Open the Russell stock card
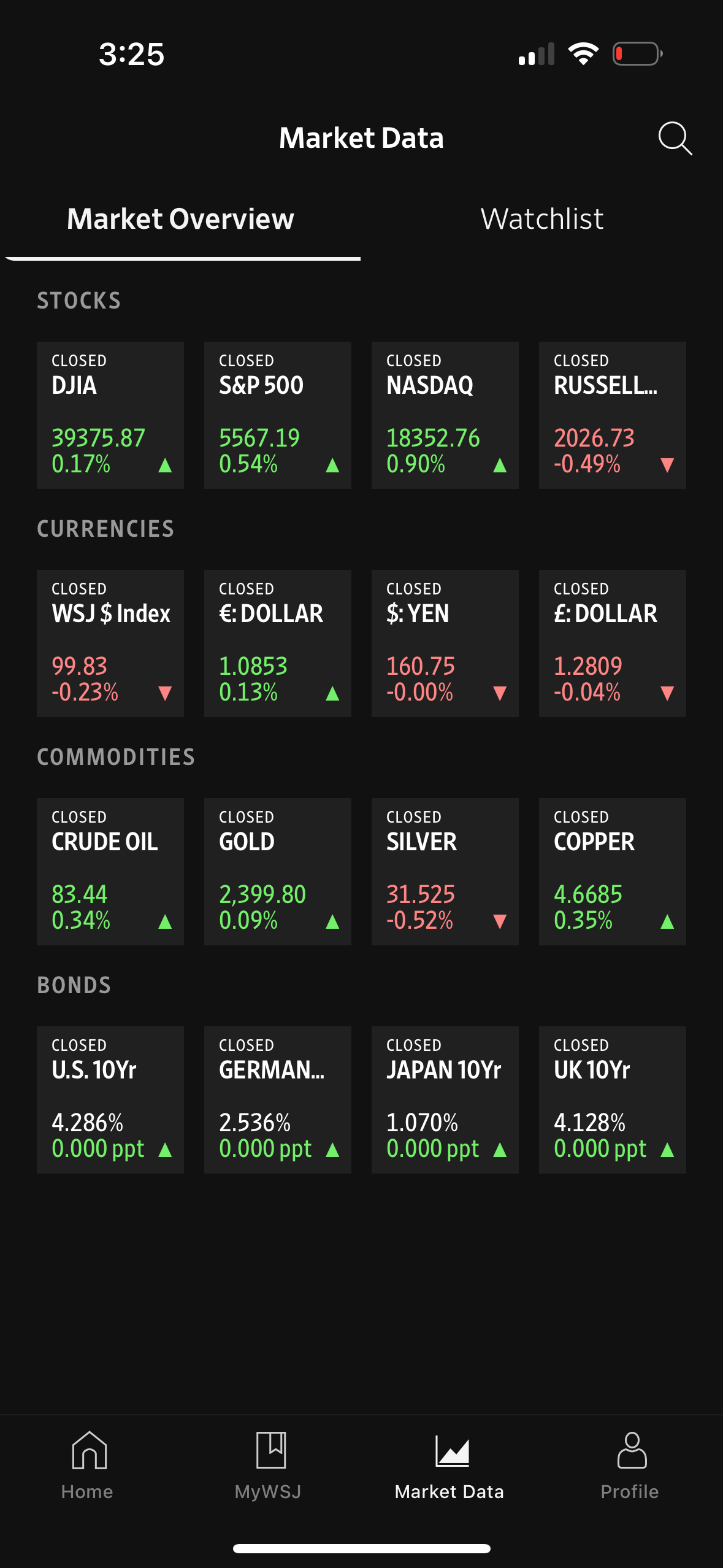 (612, 415)
